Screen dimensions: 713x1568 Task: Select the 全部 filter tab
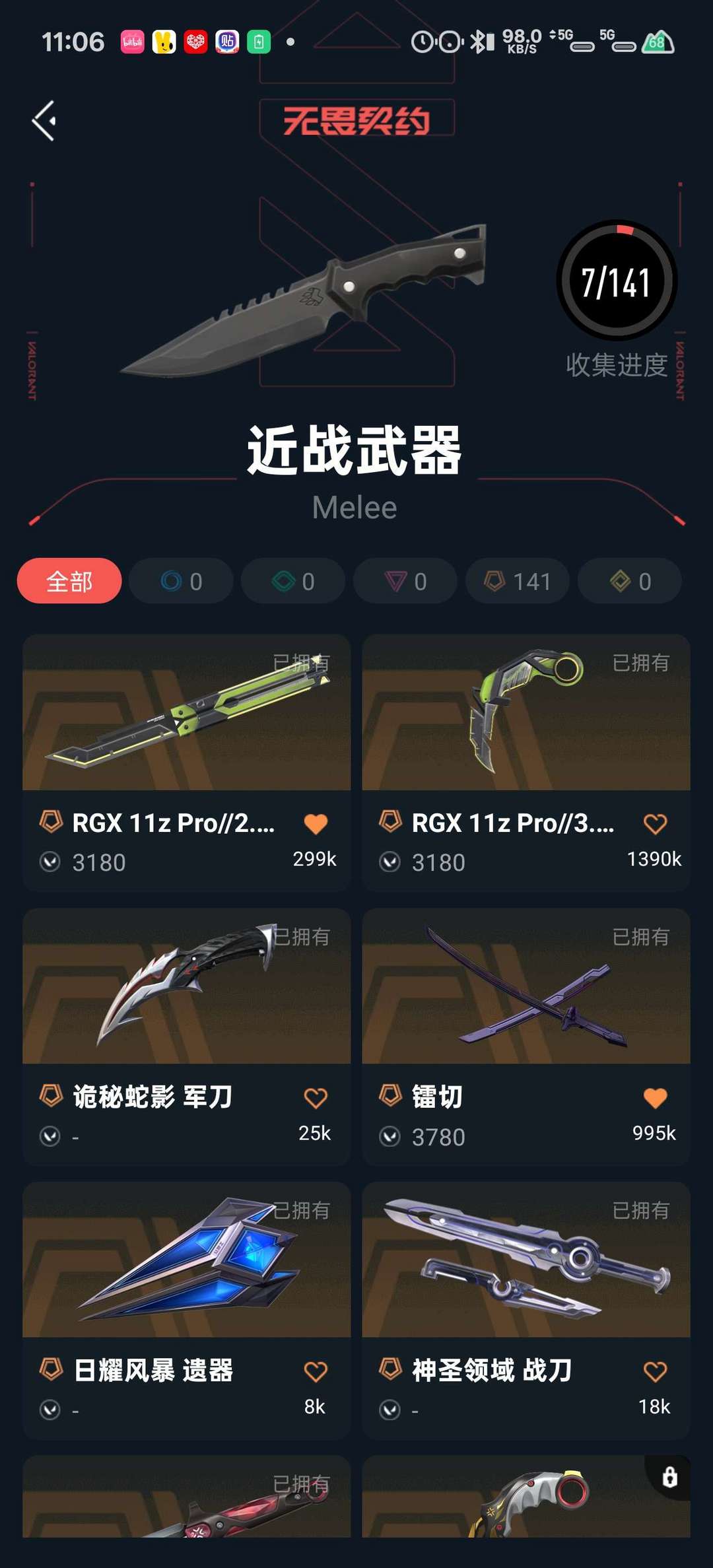click(69, 581)
